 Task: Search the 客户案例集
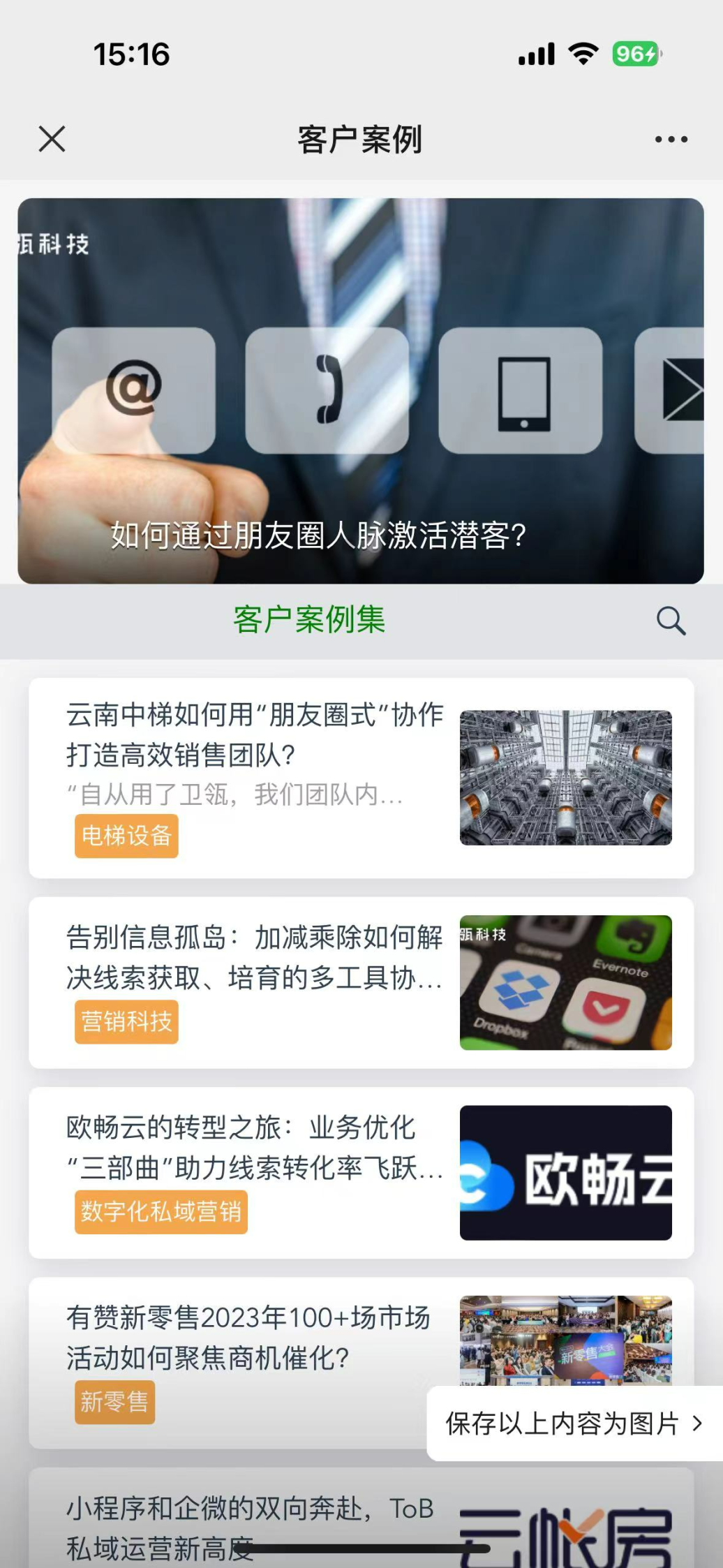point(671,621)
